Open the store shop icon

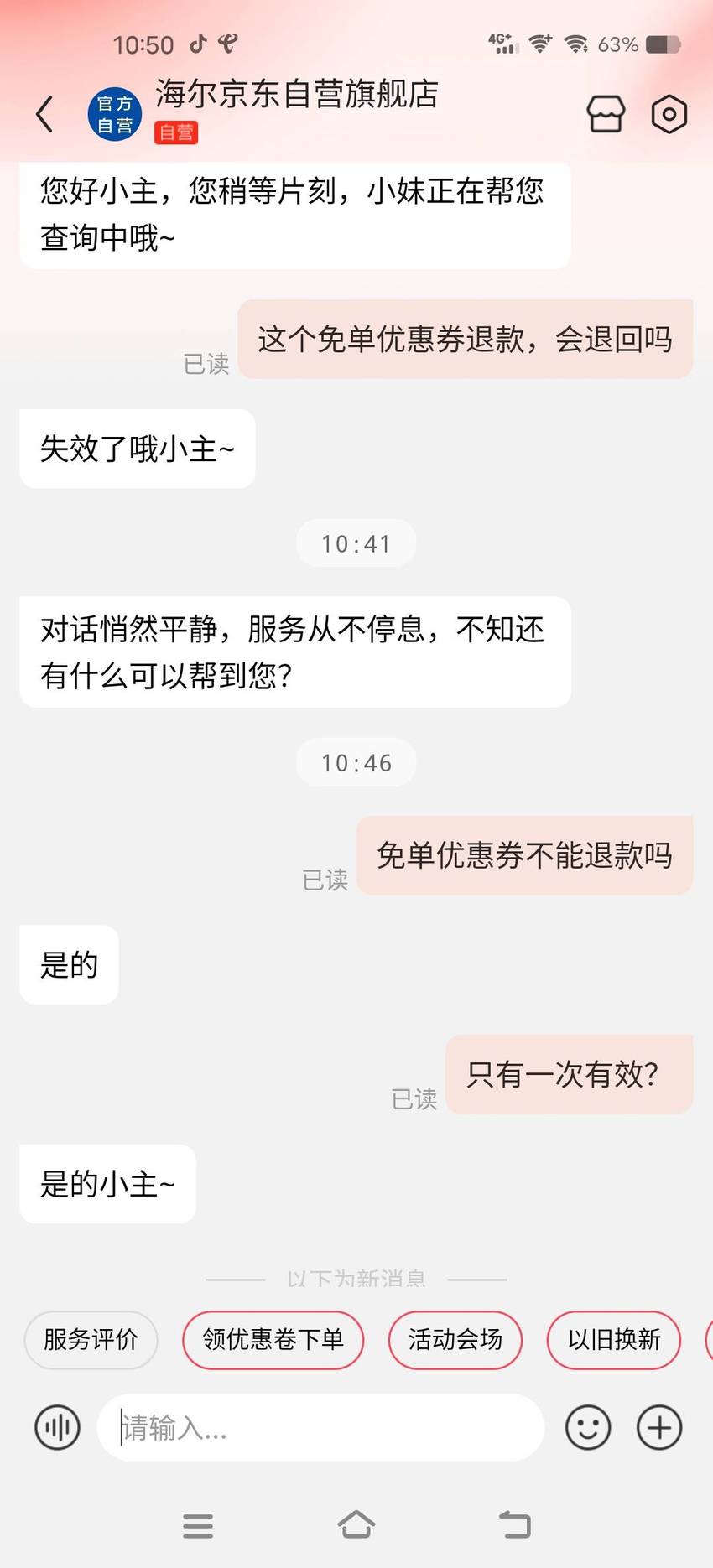pyautogui.click(x=606, y=114)
